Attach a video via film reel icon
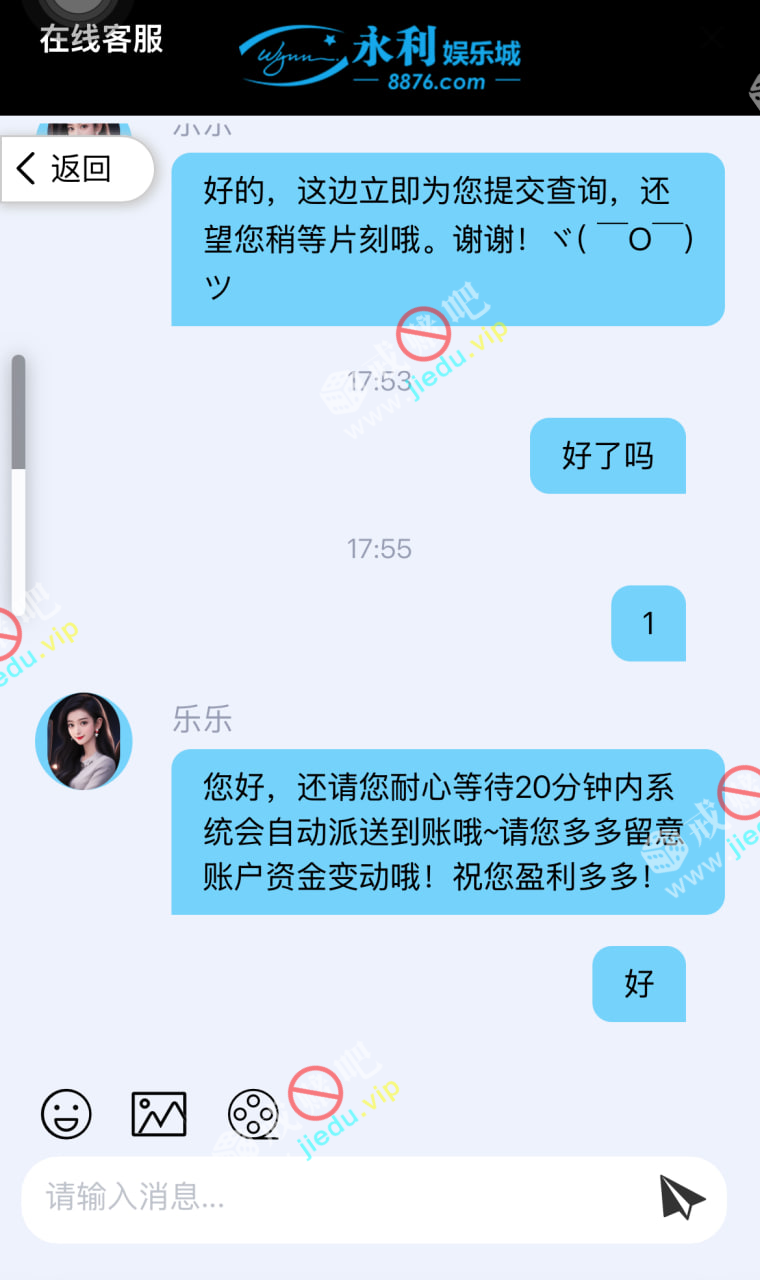Viewport: 760px width, 1280px height. point(253,1113)
